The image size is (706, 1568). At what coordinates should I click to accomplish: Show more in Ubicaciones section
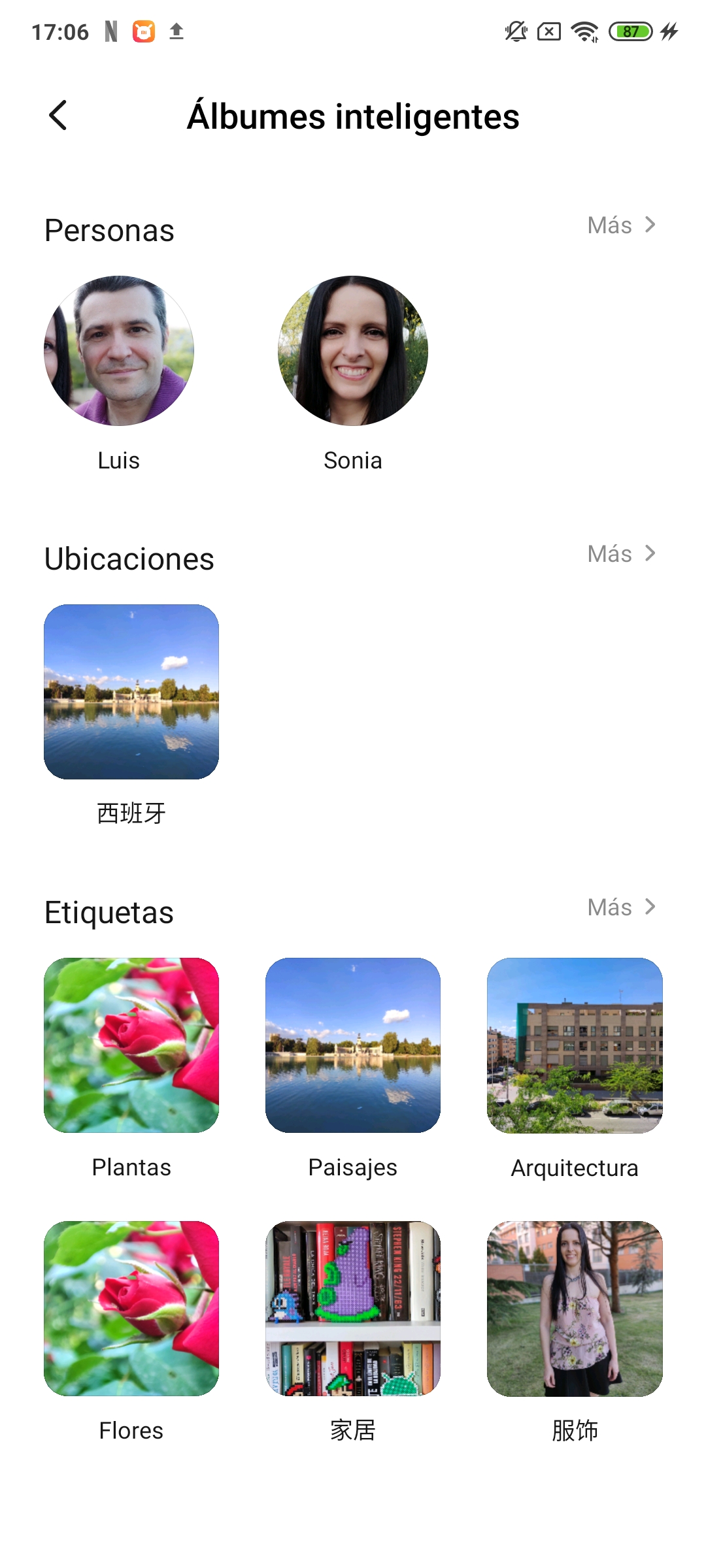[x=621, y=554]
